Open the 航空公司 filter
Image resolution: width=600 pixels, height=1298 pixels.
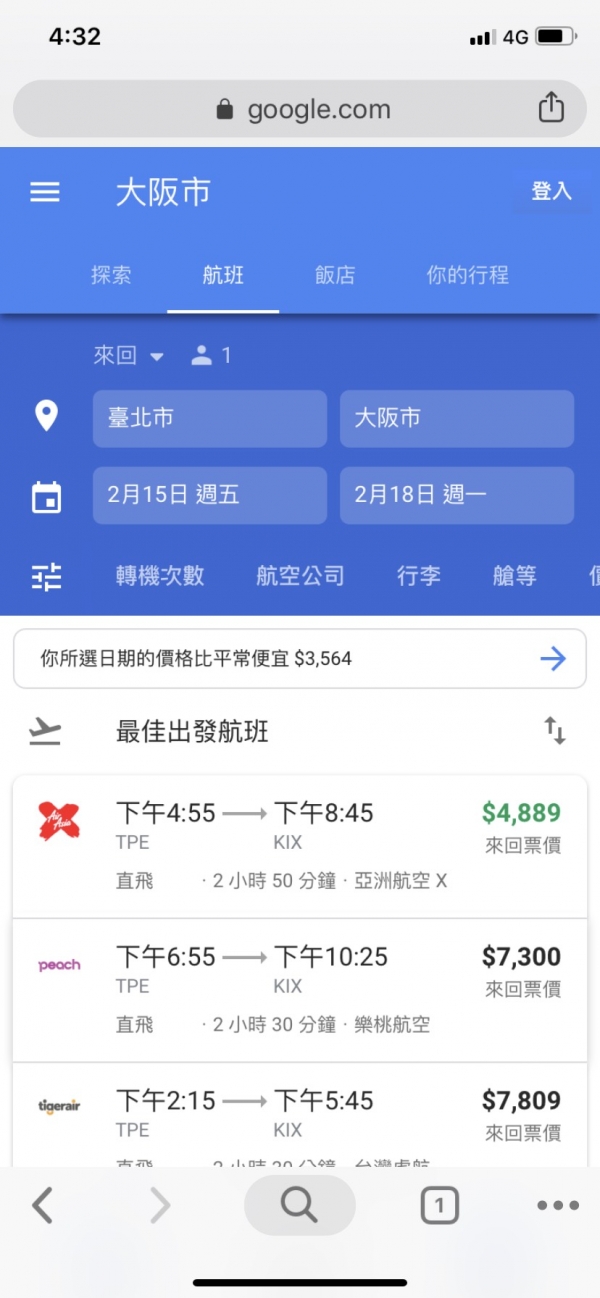(300, 575)
